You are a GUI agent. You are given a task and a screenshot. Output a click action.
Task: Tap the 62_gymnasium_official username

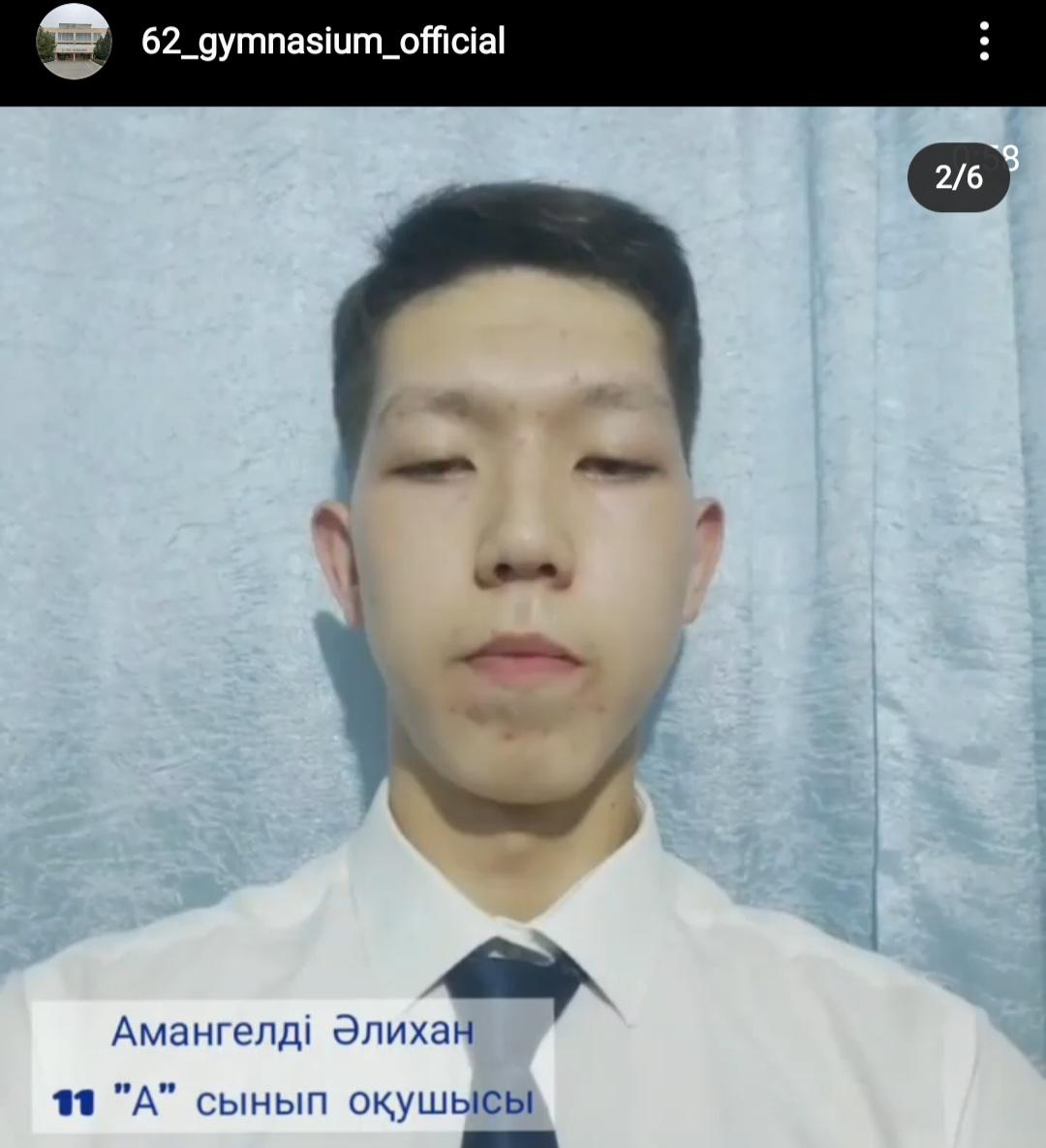pyautogui.click(x=323, y=42)
